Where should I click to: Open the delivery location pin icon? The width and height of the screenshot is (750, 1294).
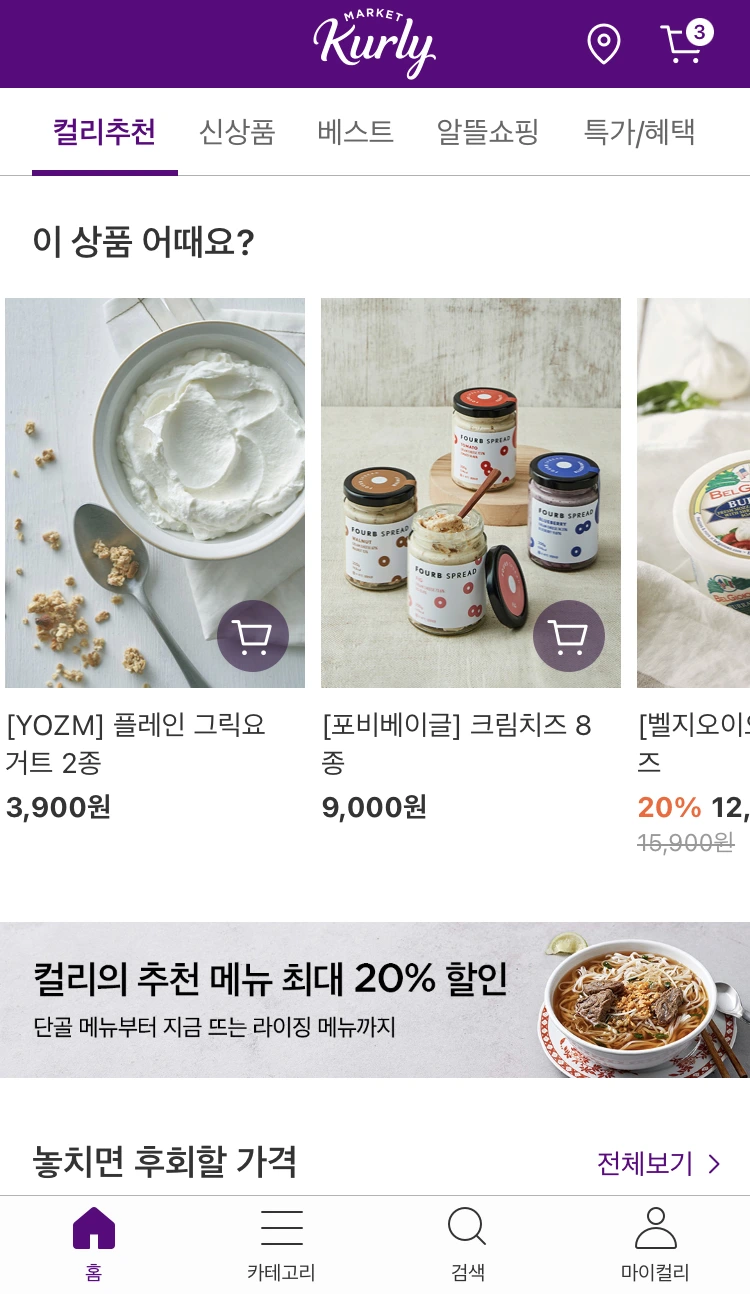(603, 44)
